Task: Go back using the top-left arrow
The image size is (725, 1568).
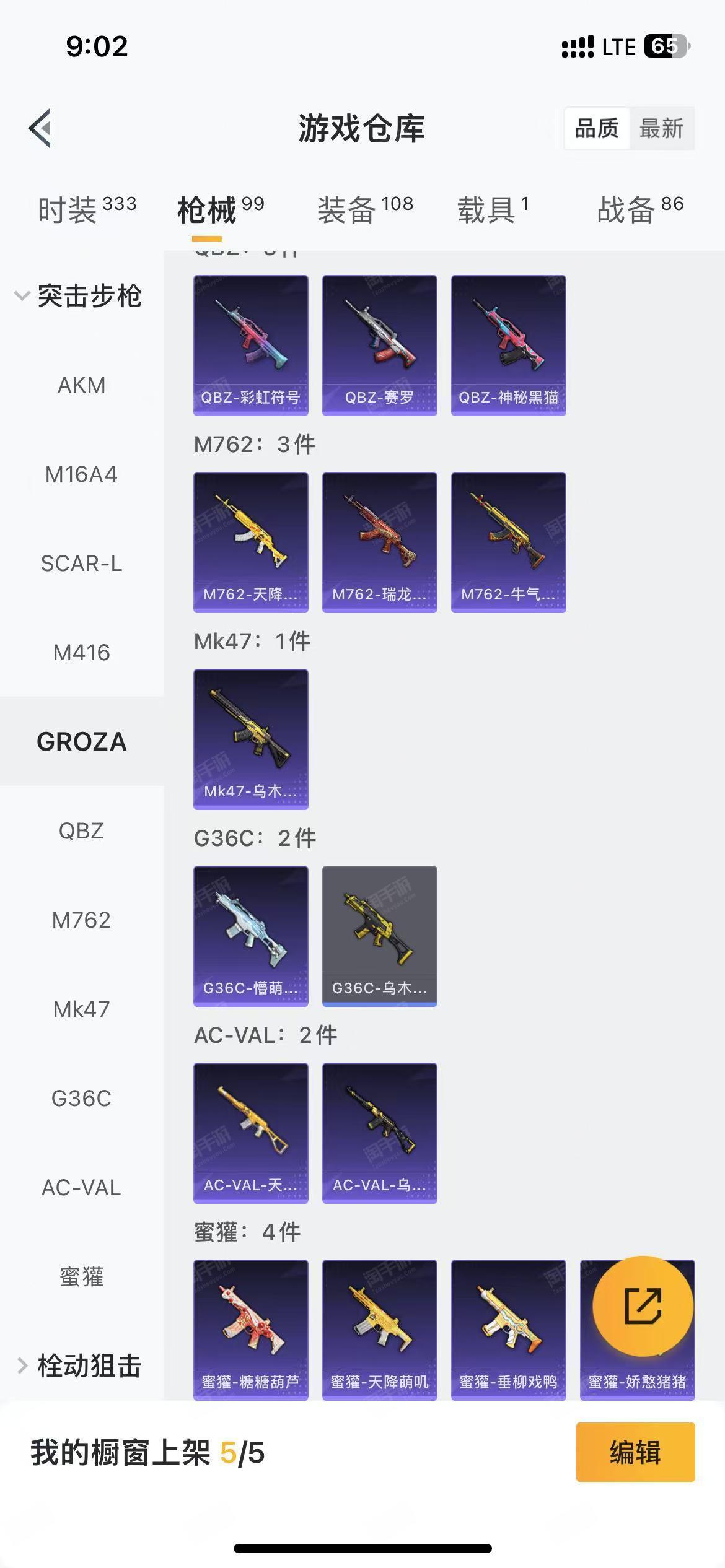Action: (x=40, y=128)
